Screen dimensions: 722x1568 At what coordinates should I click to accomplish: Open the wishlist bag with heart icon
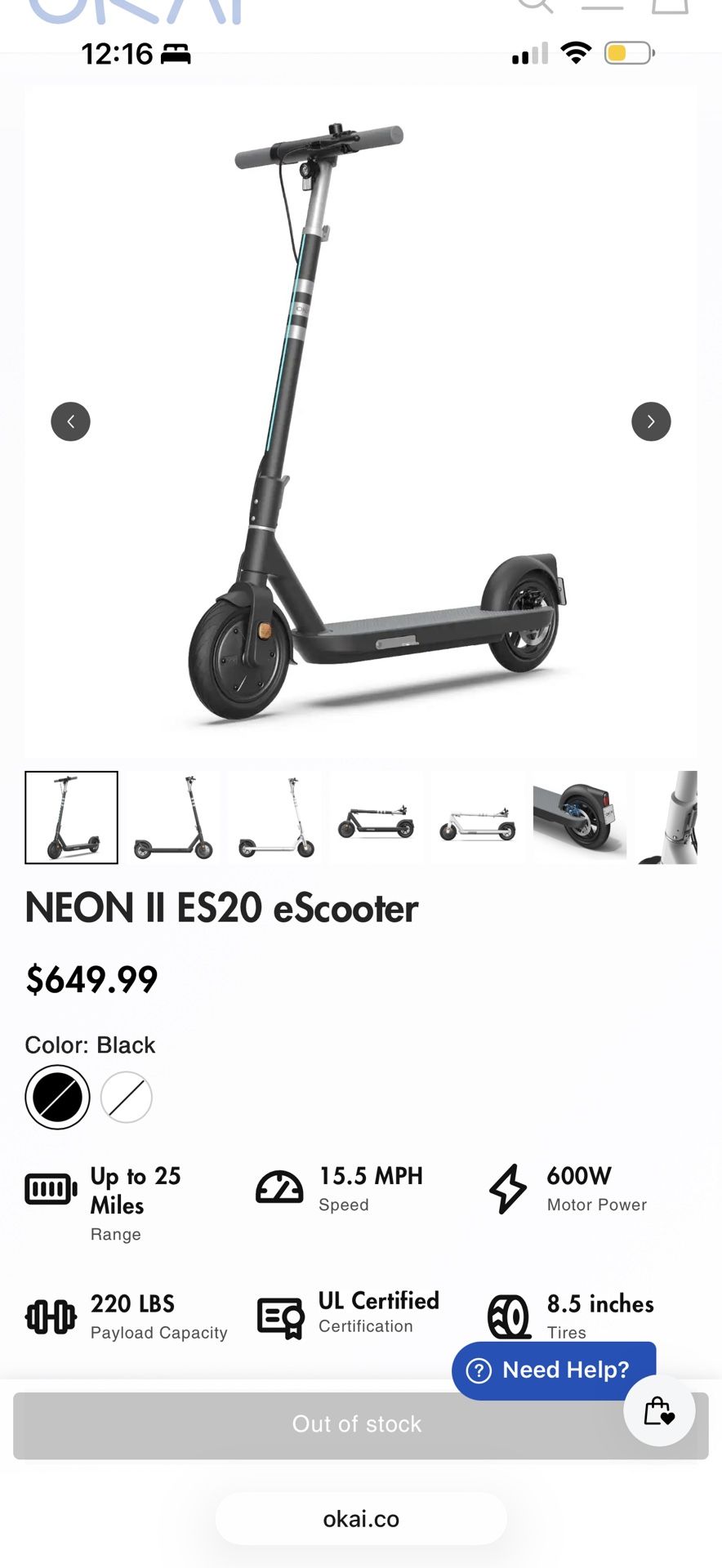(x=659, y=1411)
